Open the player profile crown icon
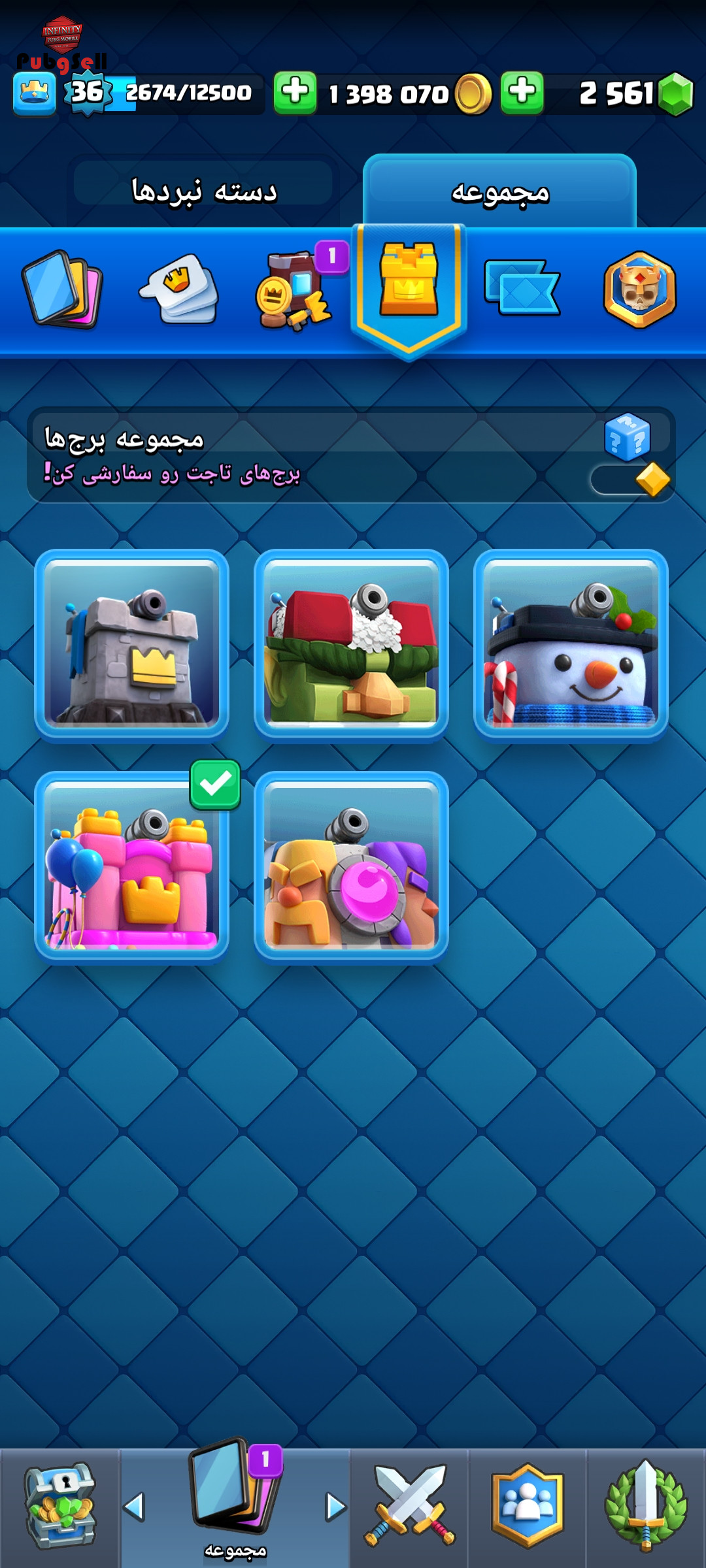This screenshot has height=1568, width=706. pyautogui.click(x=34, y=93)
